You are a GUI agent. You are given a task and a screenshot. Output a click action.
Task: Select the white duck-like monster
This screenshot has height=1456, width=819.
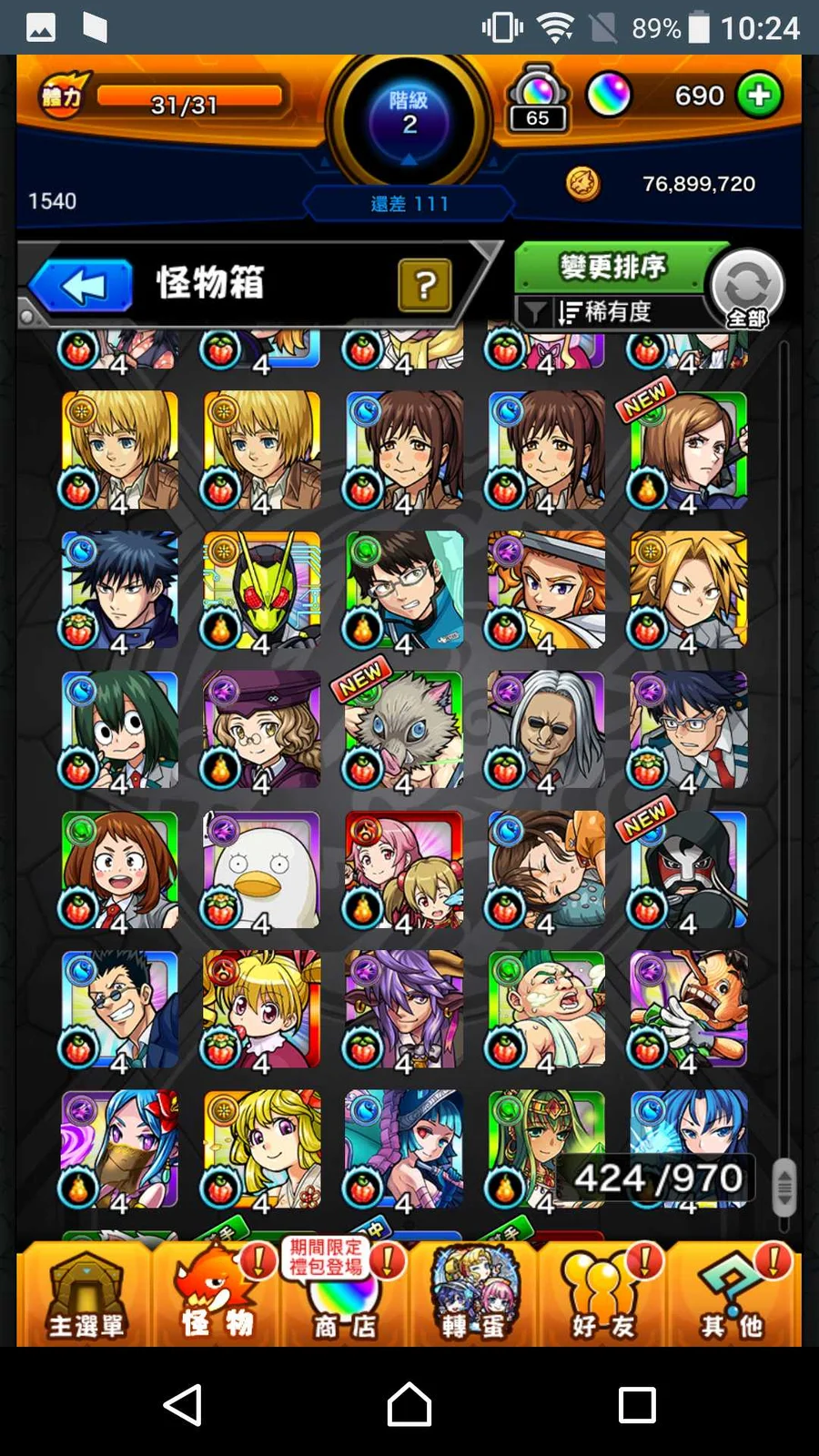(262, 870)
